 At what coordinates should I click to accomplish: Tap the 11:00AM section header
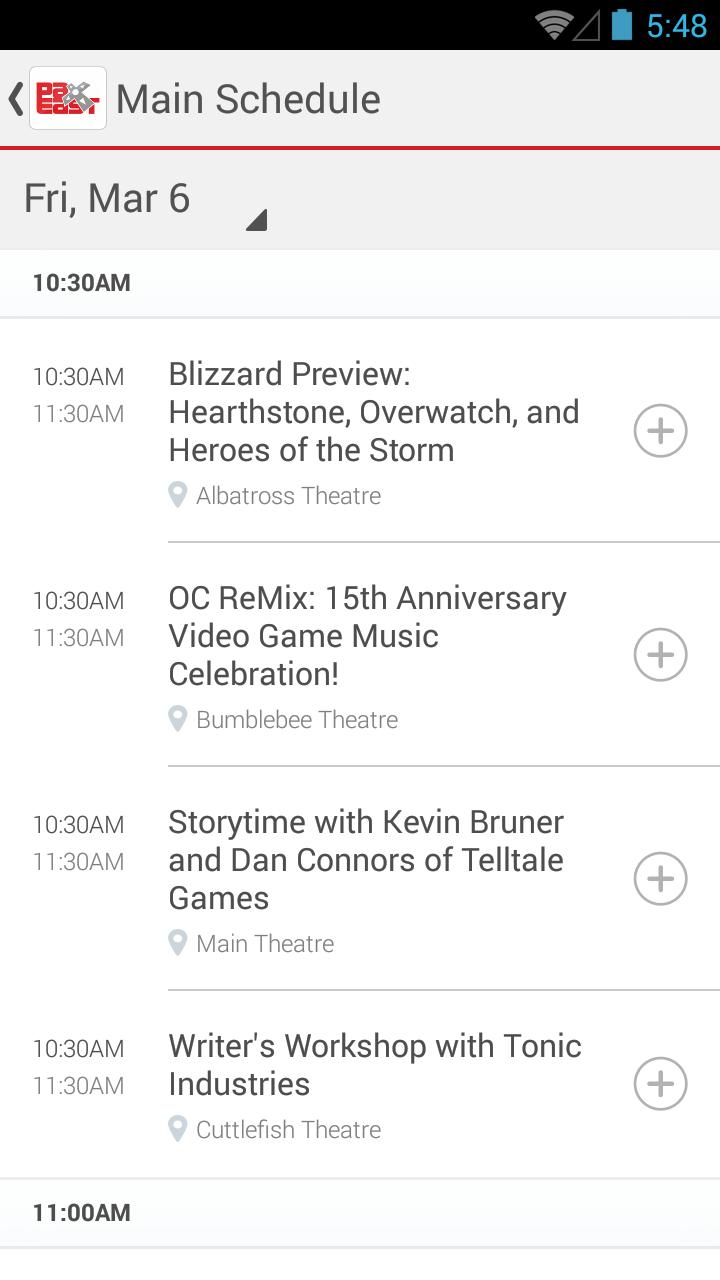tap(82, 1212)
